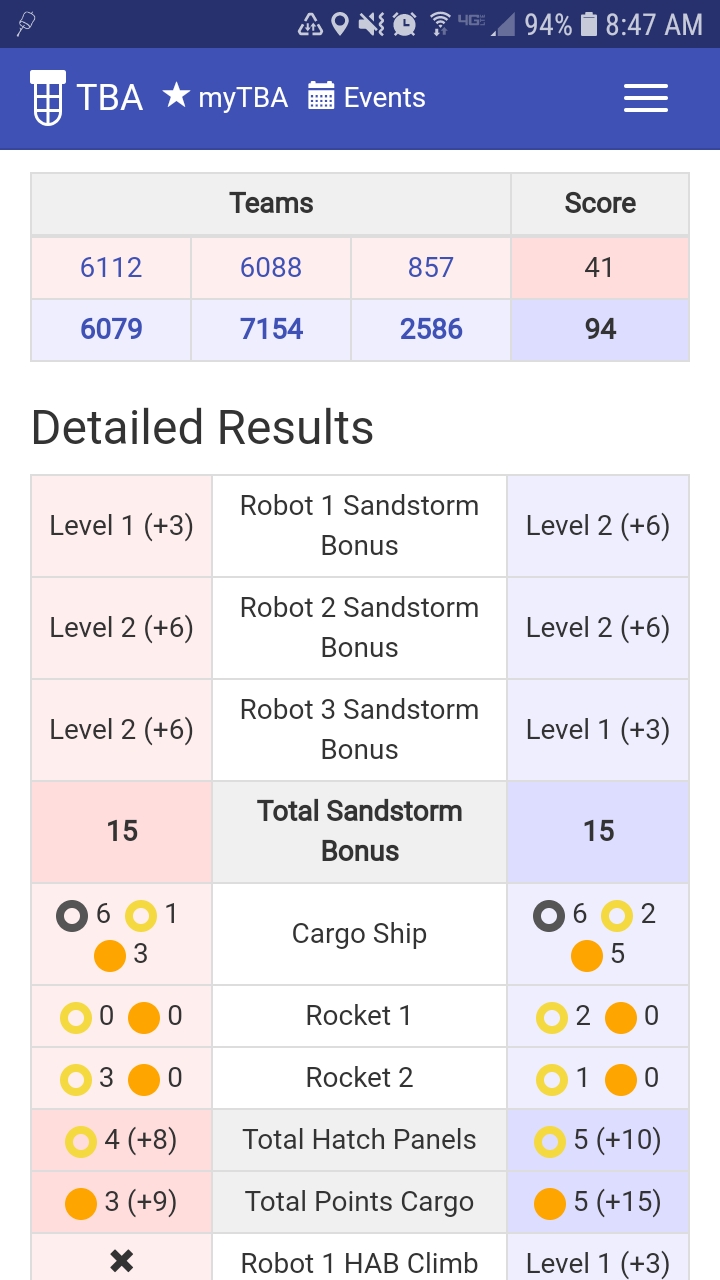Open team 6112's page
720x1280 pixels.
click(x=111, y=267)
